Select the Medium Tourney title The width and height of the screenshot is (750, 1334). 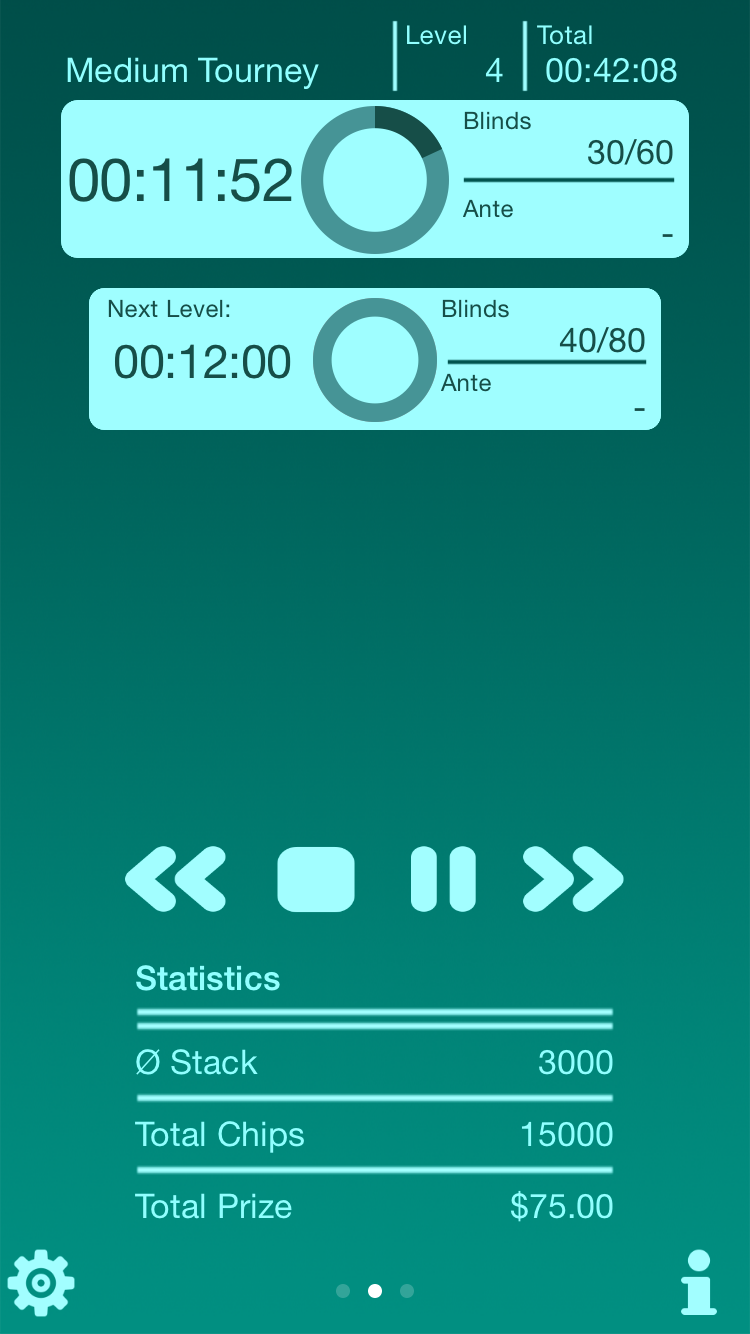[191, 70]
